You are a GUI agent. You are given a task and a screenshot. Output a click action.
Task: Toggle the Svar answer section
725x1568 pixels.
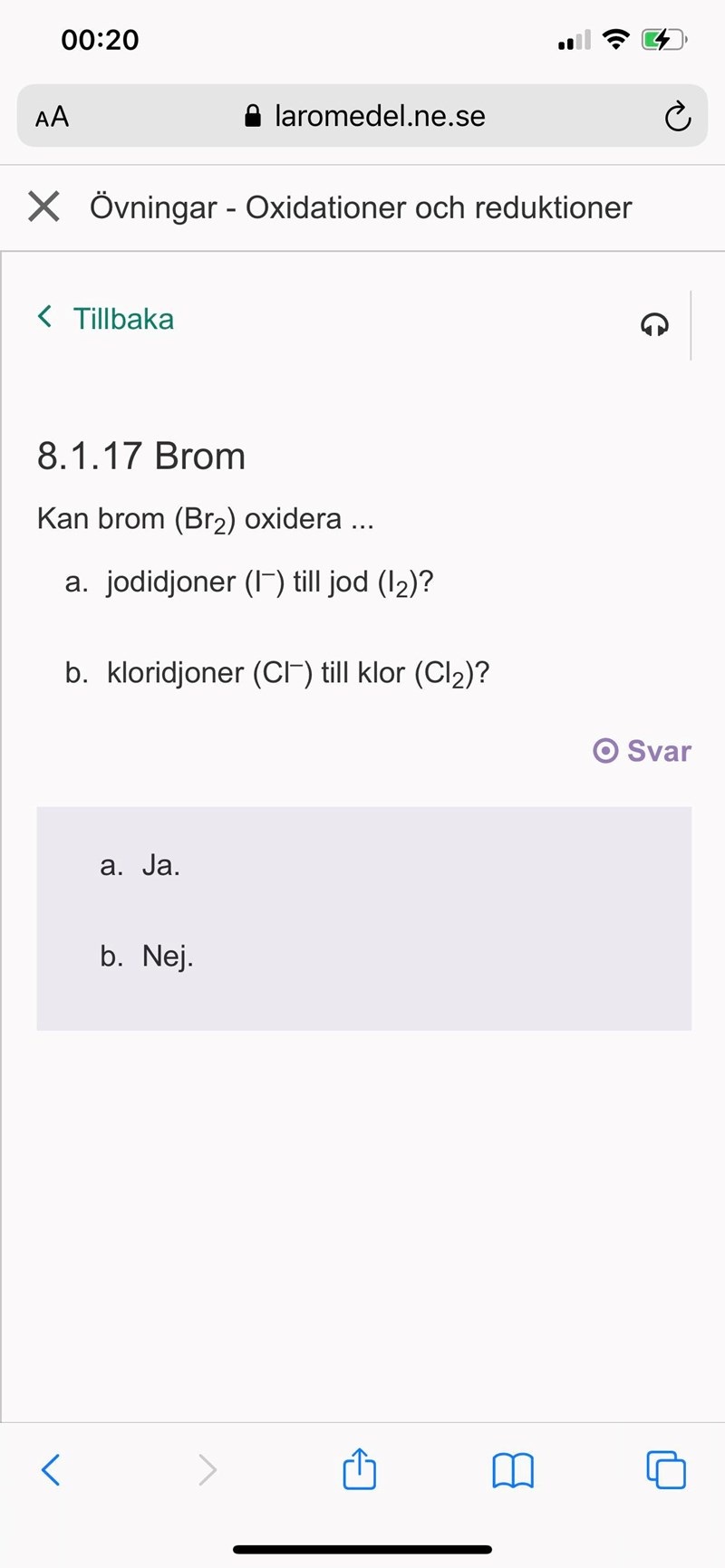(x=642, y=751)
